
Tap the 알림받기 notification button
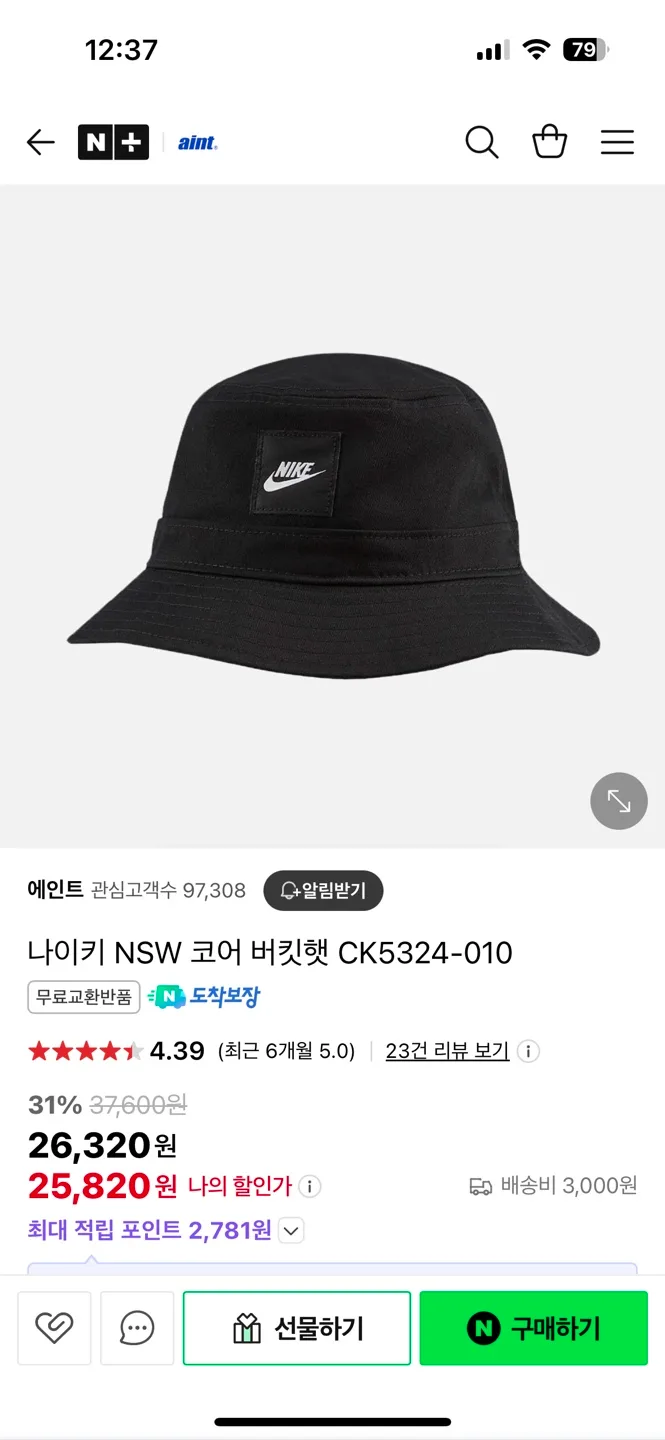(323, 890)
